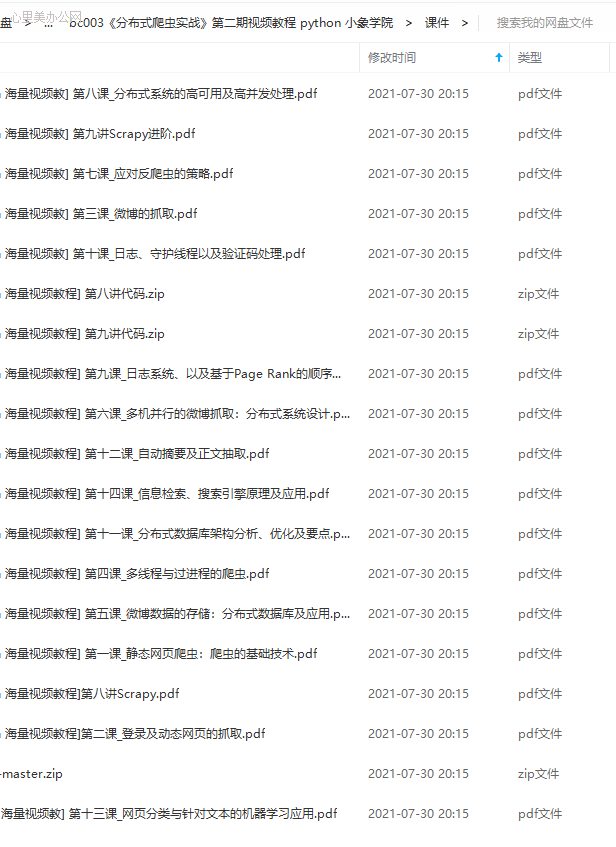Open 第八课_分布式系统的高可用及高并发处理.pdf
The height and width of the screenshot is (847, 616).
pos(160,94)
